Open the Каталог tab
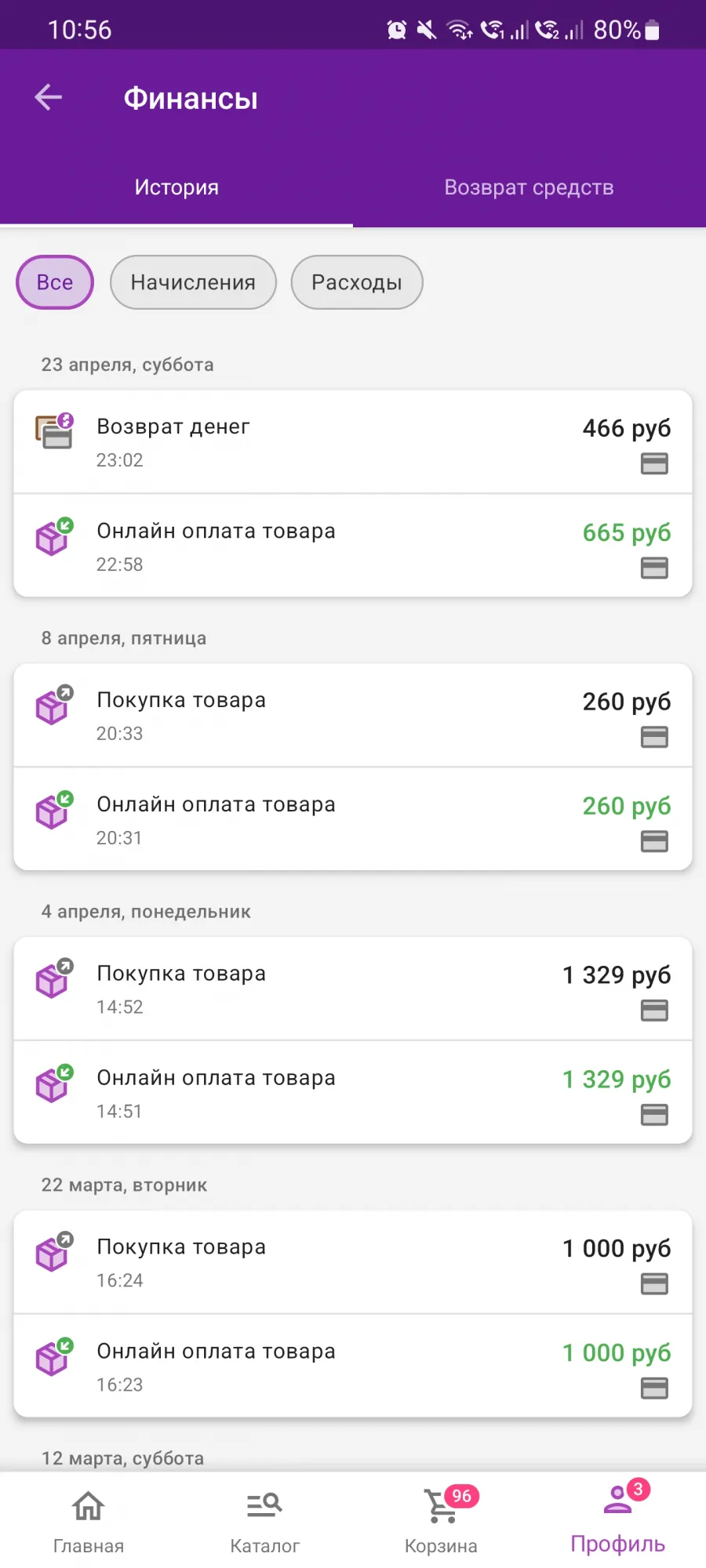The width and height of the screenshot is (706, 1568). (x=265, y=1521)
